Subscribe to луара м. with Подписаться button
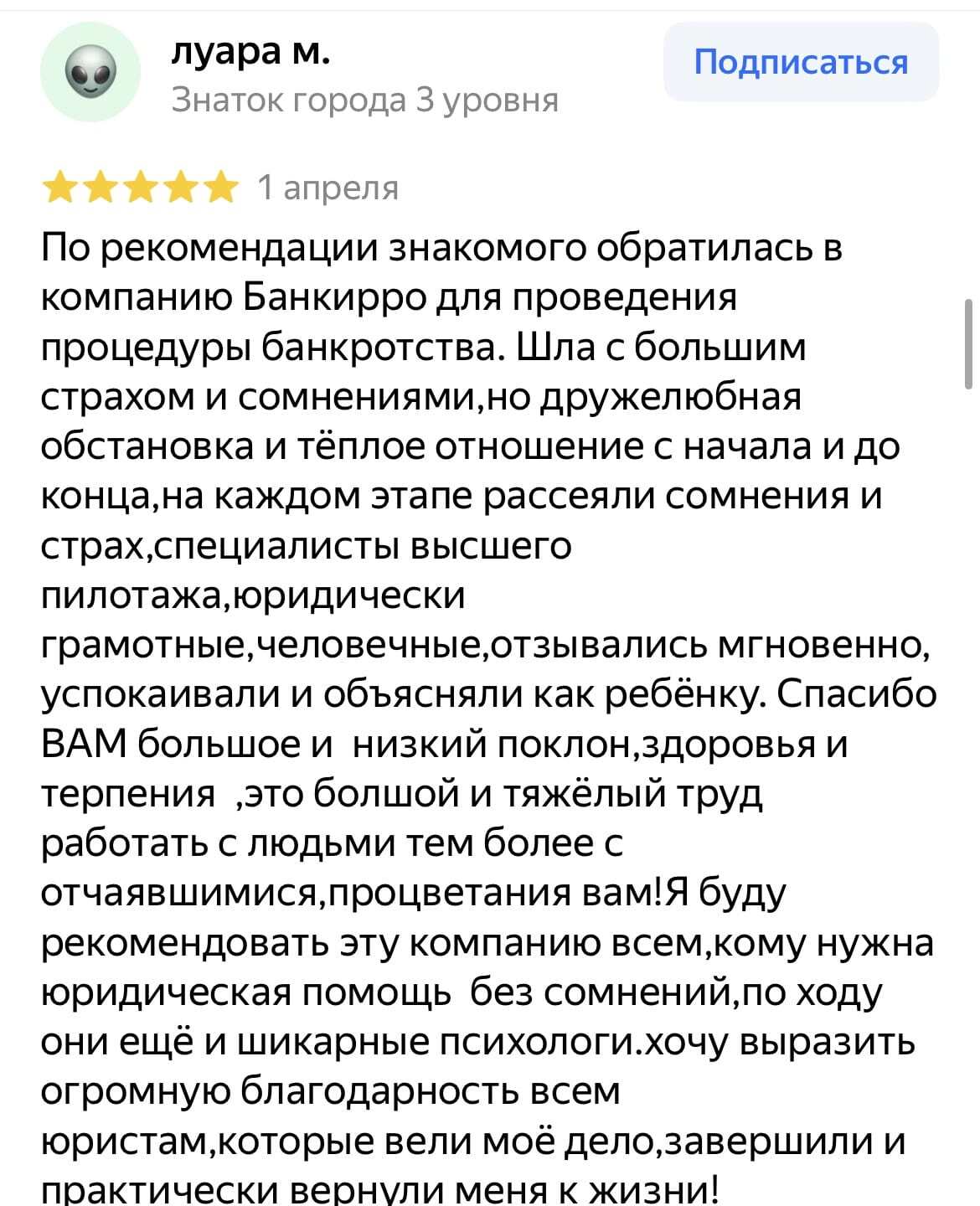This screenshot has width=980, height=1206. click(801, 62)
